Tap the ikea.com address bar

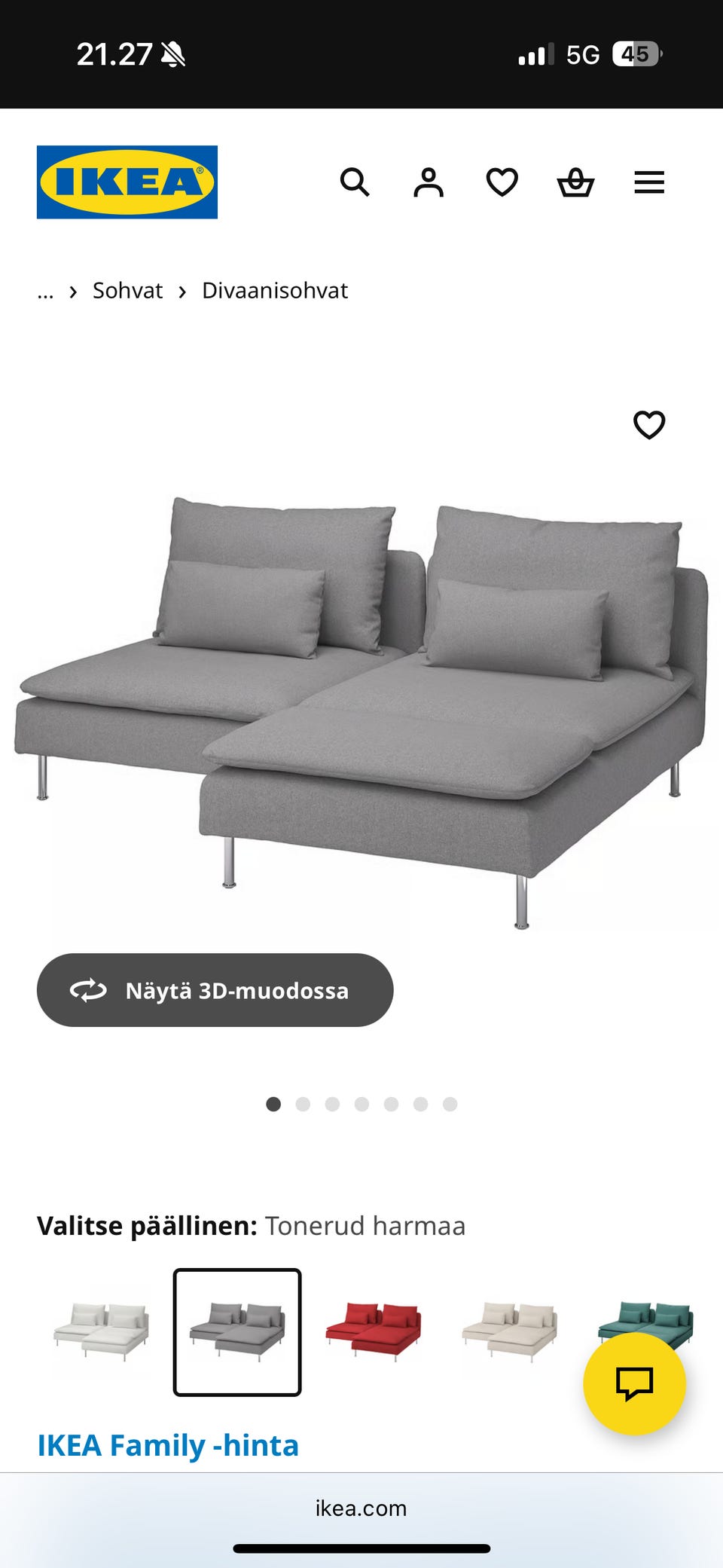361,1508
